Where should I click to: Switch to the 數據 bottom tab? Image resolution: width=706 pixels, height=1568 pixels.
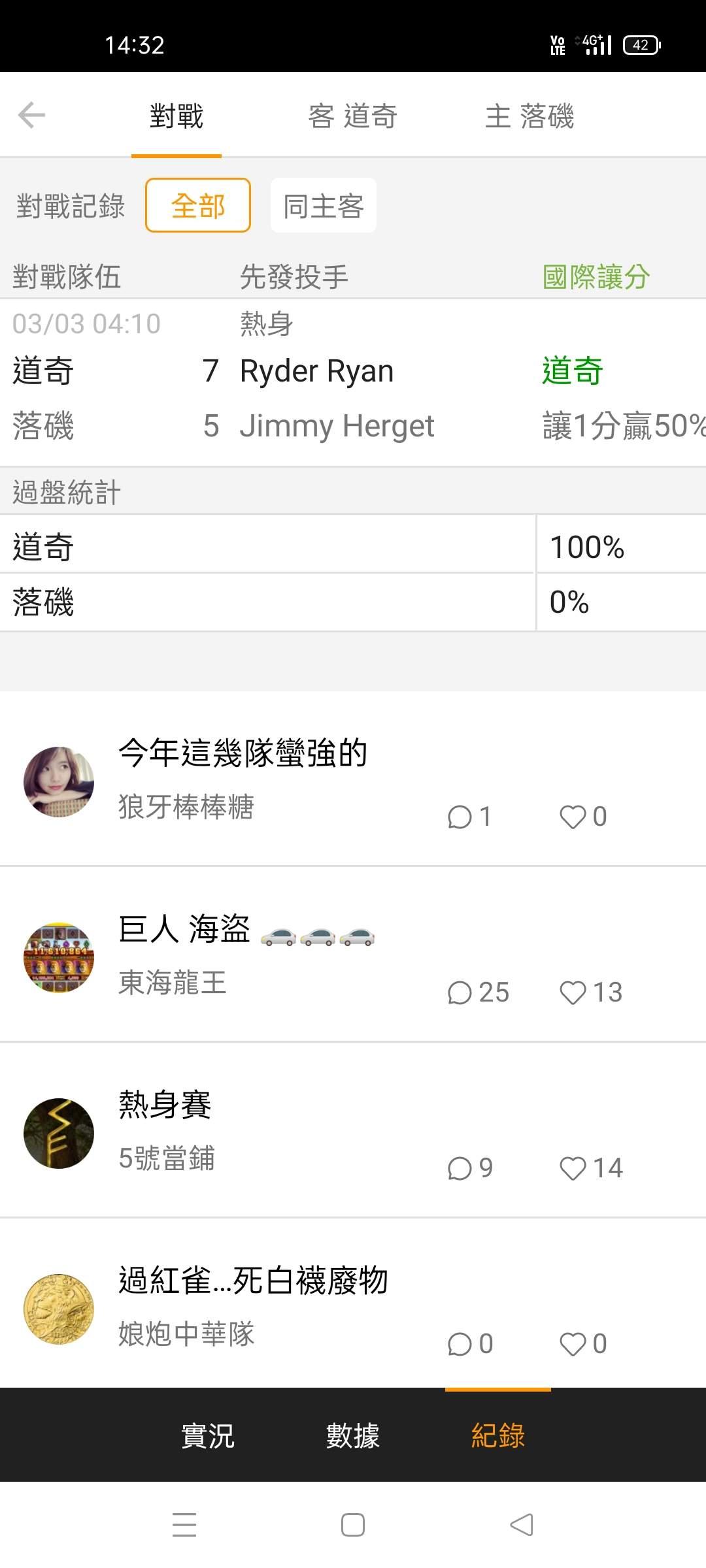(x=352, y=1435)
